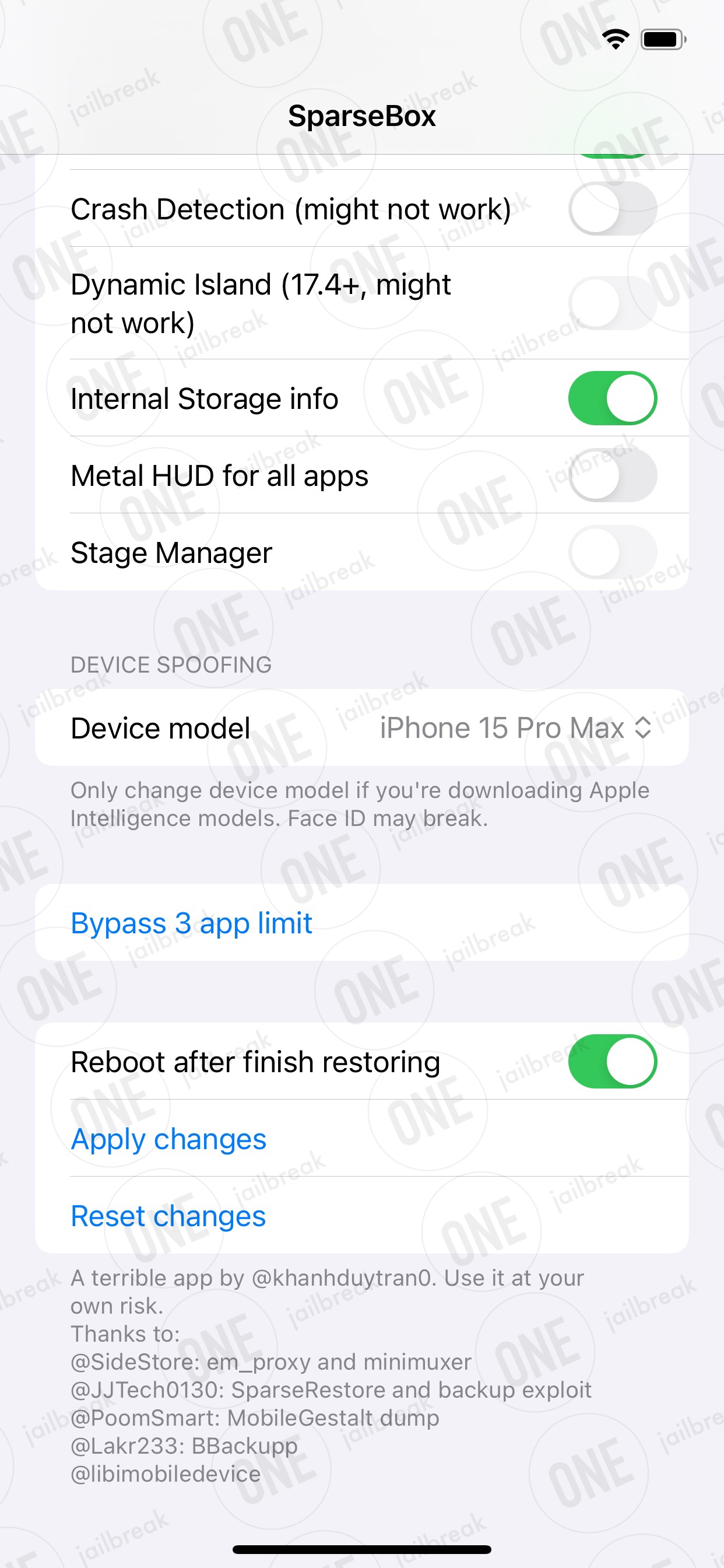This screenshot has height=1568, width=724.
Task: Turn on the Dynamic Island switch
Action: (x=612, y=303)
